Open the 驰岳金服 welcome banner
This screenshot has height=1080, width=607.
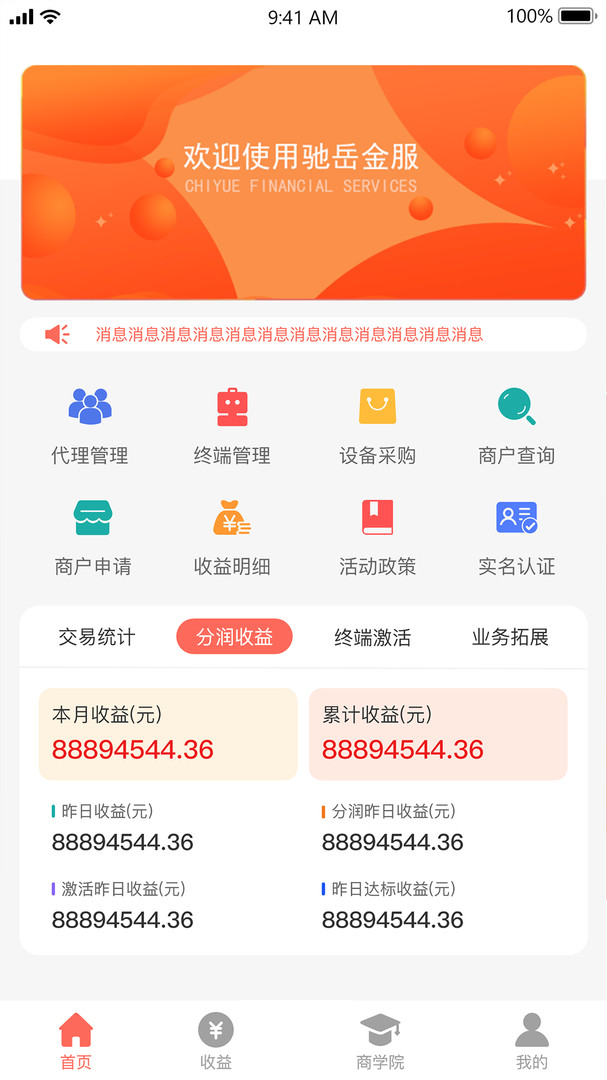pos(303,182)
